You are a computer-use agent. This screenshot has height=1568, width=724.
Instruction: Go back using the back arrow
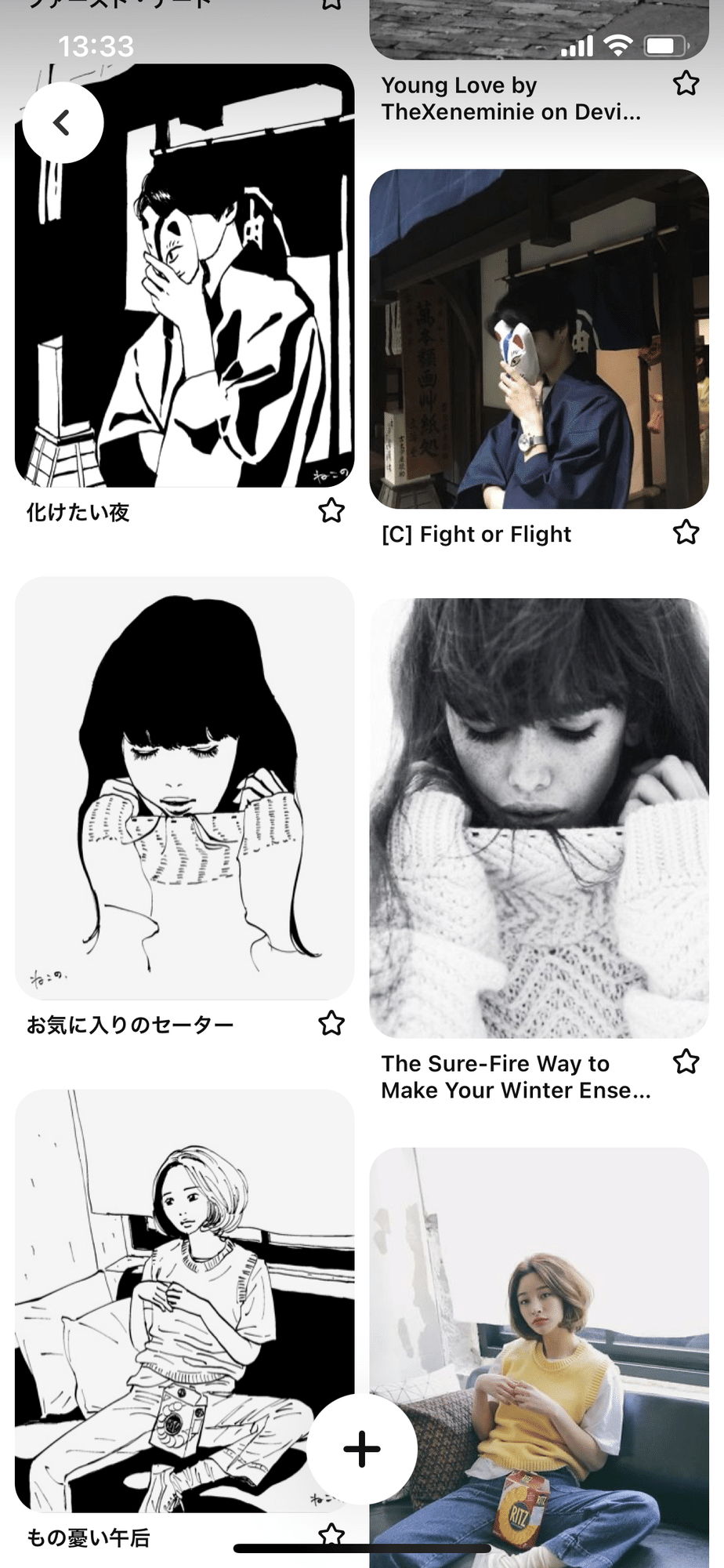[x=63, y=122]
